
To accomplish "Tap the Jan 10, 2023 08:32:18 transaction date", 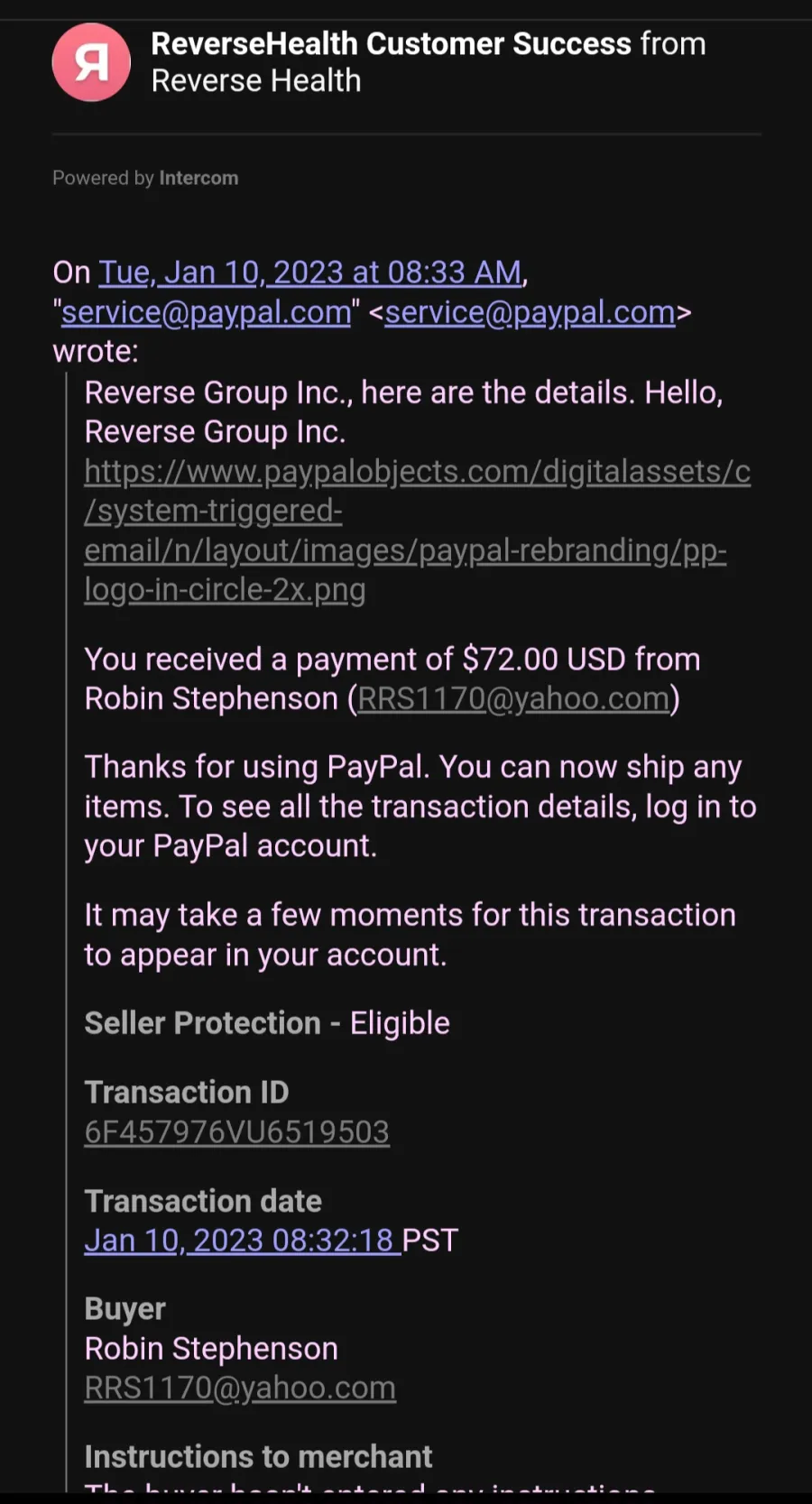I will [242, 1241].
